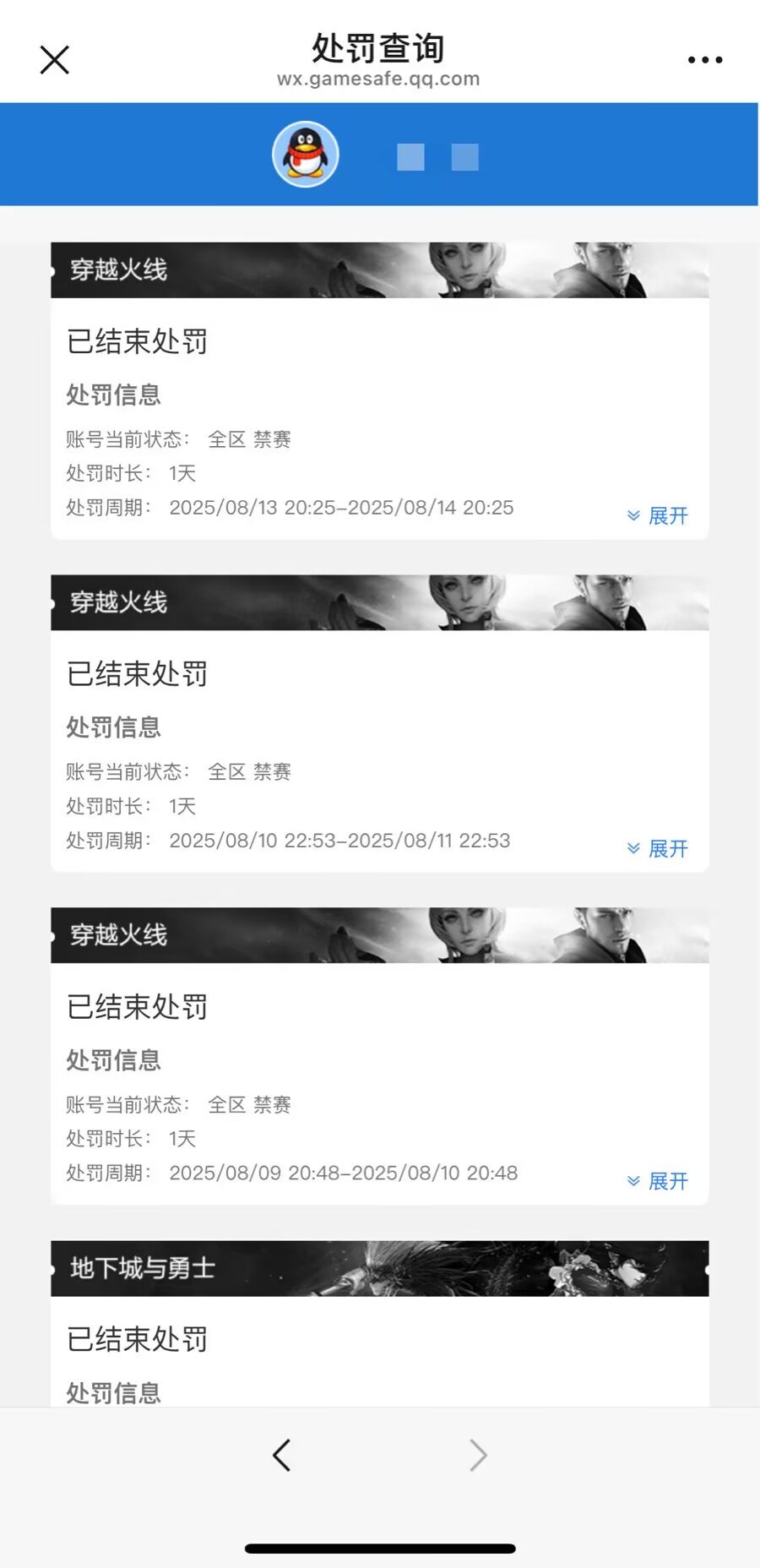Open the more options menu (three dots)

pyautogui.click(x=705, y=59)
